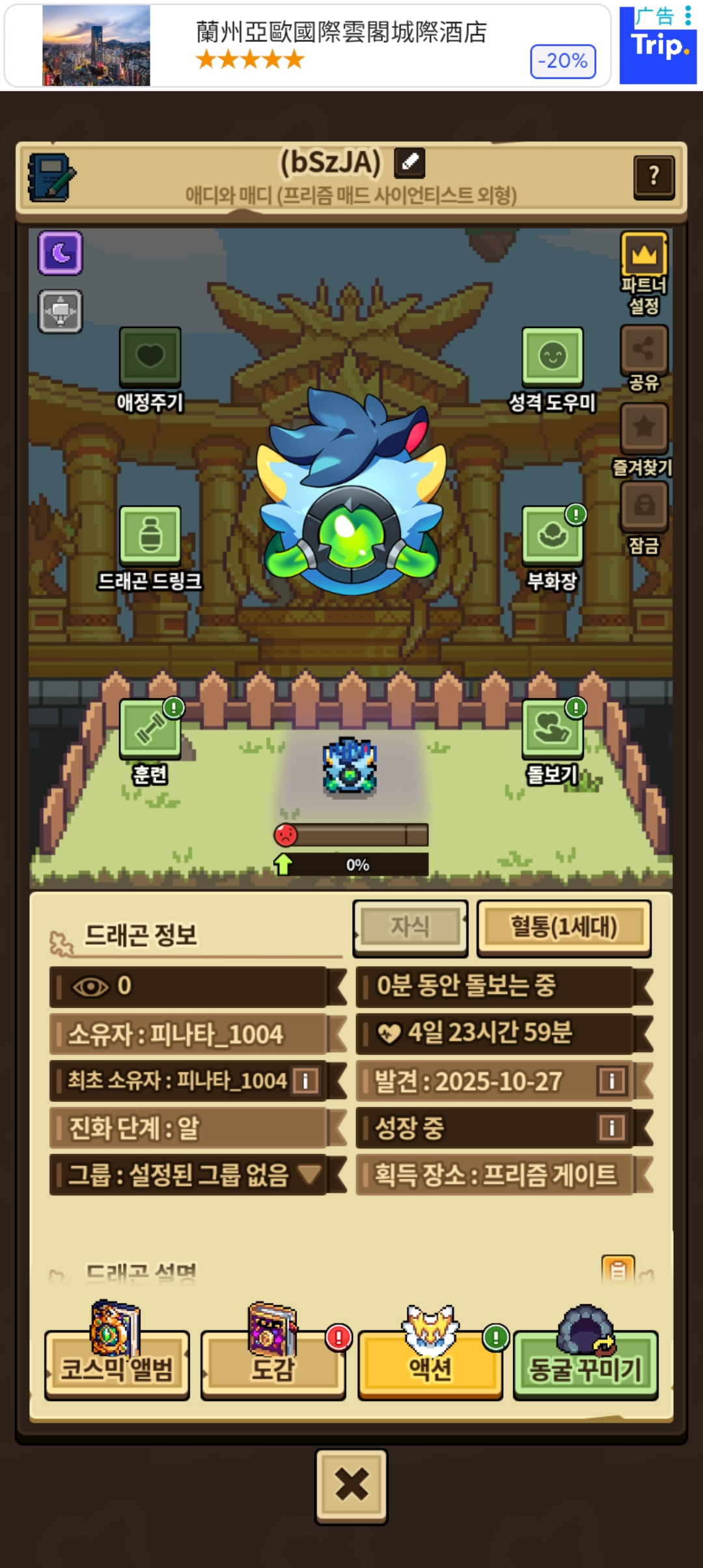Open the help question mark button
The width and height of the screenshot is (703, 1568).
point(654,176)
